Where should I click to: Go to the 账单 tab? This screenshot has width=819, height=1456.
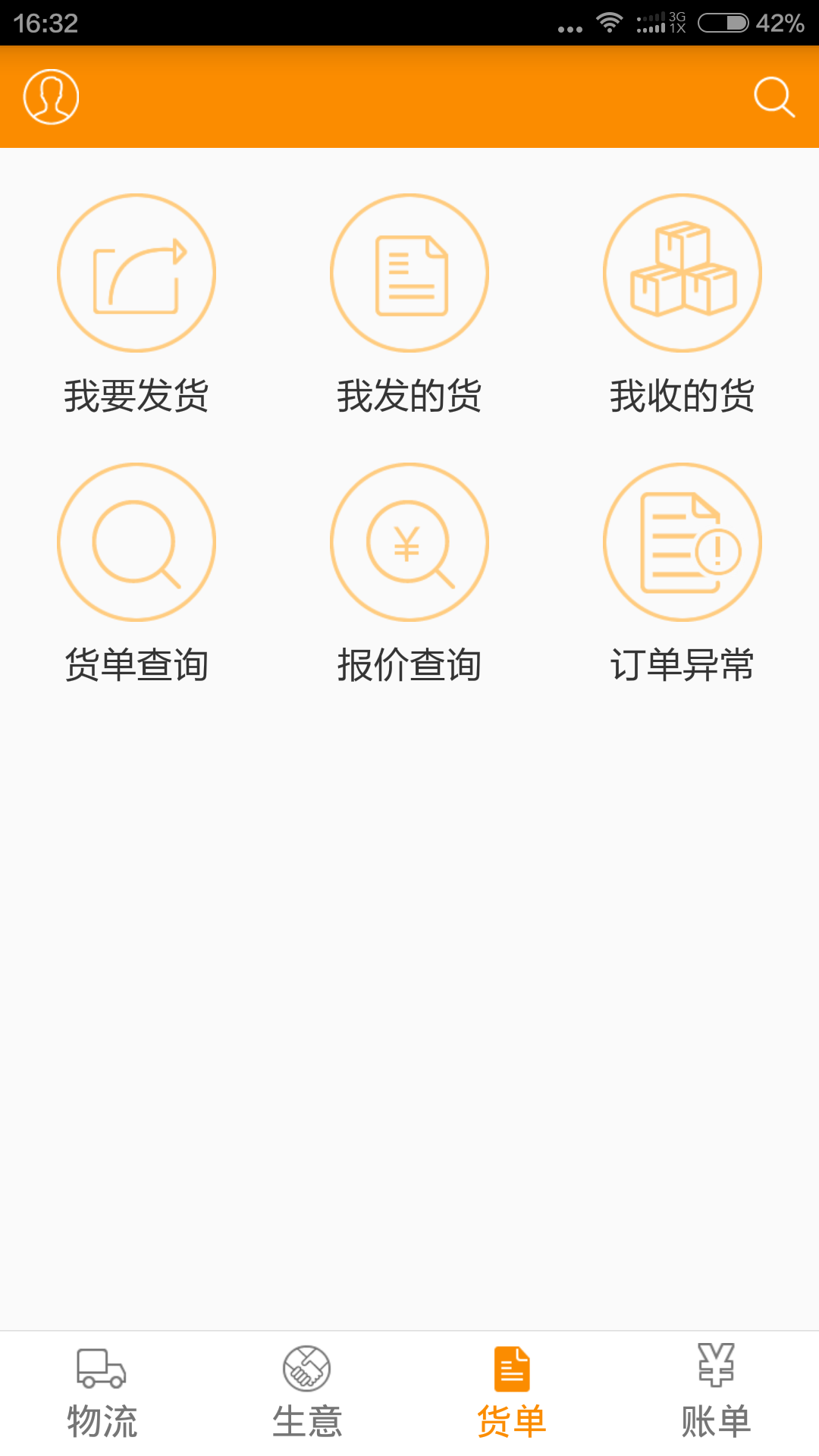point(717,1394)
